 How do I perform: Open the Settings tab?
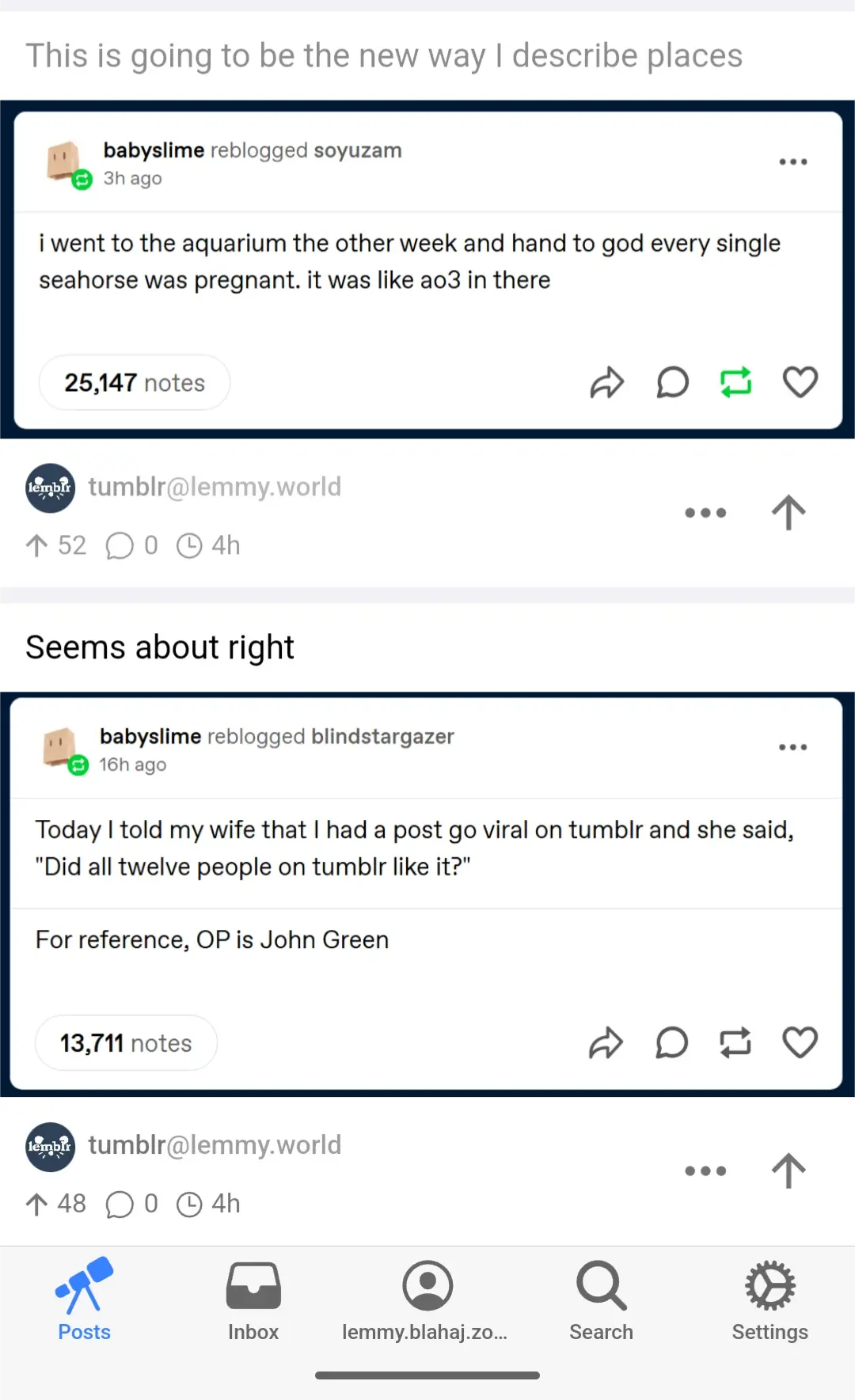[769, 1299]
